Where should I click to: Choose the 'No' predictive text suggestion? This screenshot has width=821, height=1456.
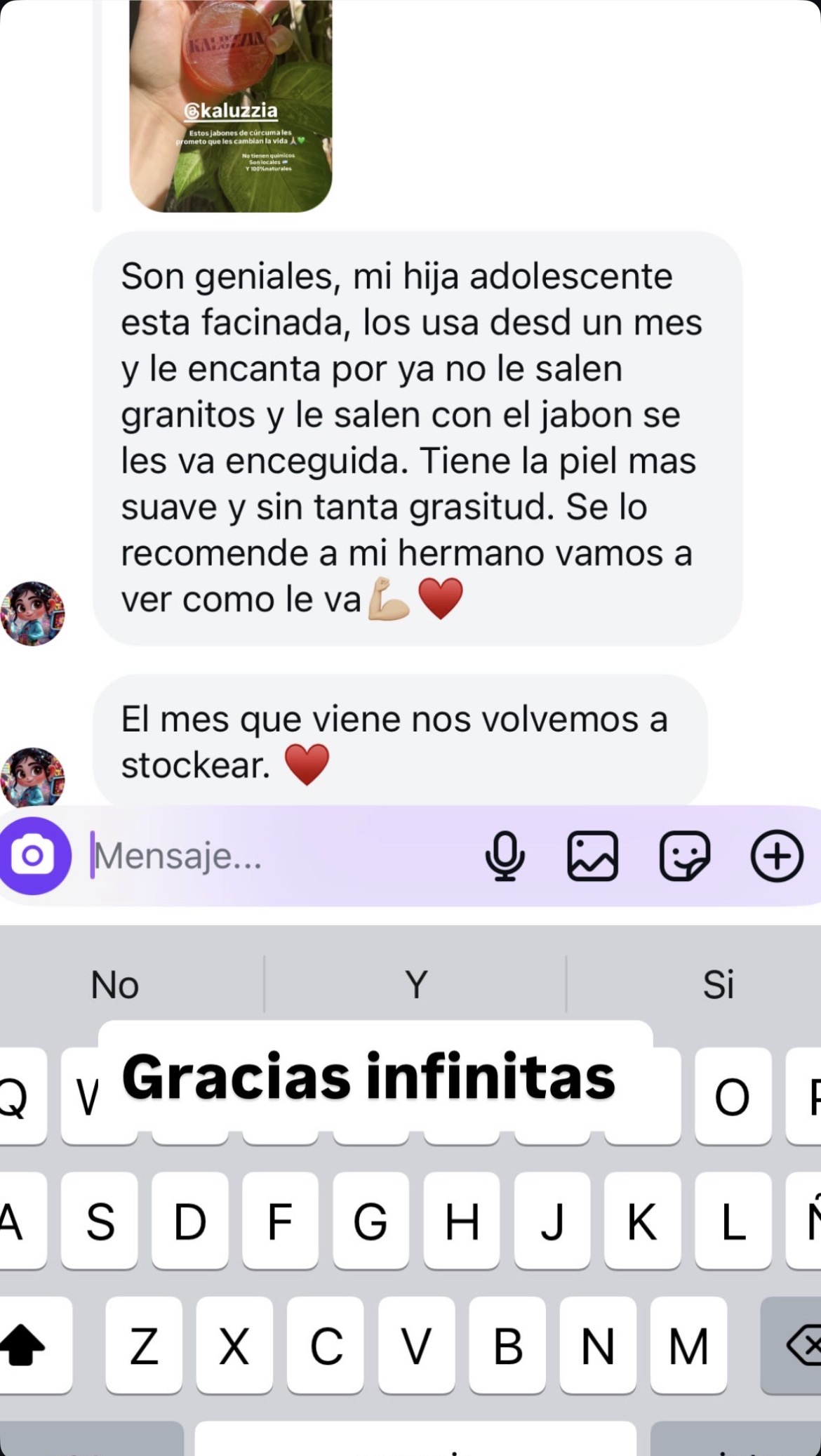point(114,984)
